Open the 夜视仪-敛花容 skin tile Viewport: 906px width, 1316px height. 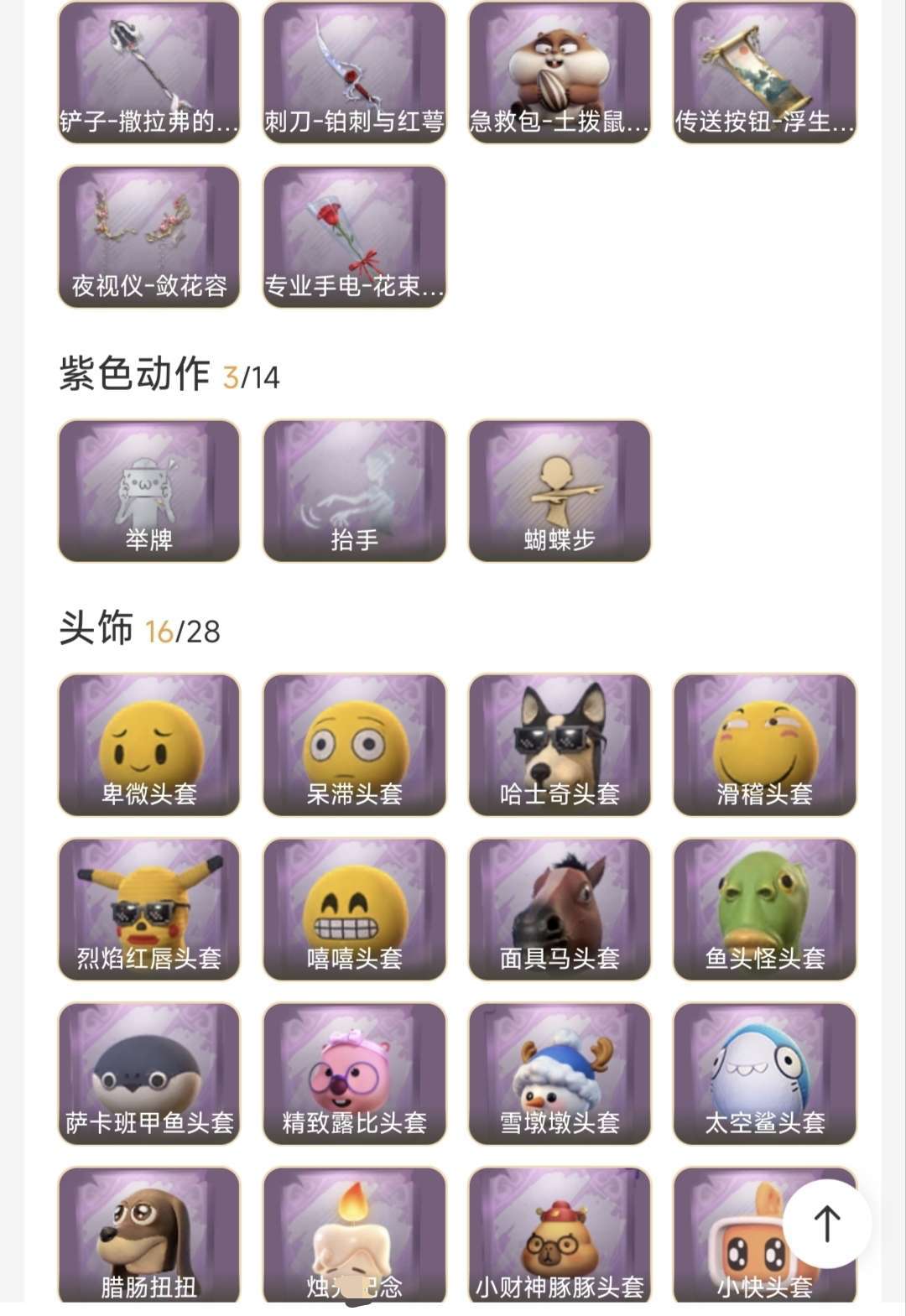pos(149,237)
